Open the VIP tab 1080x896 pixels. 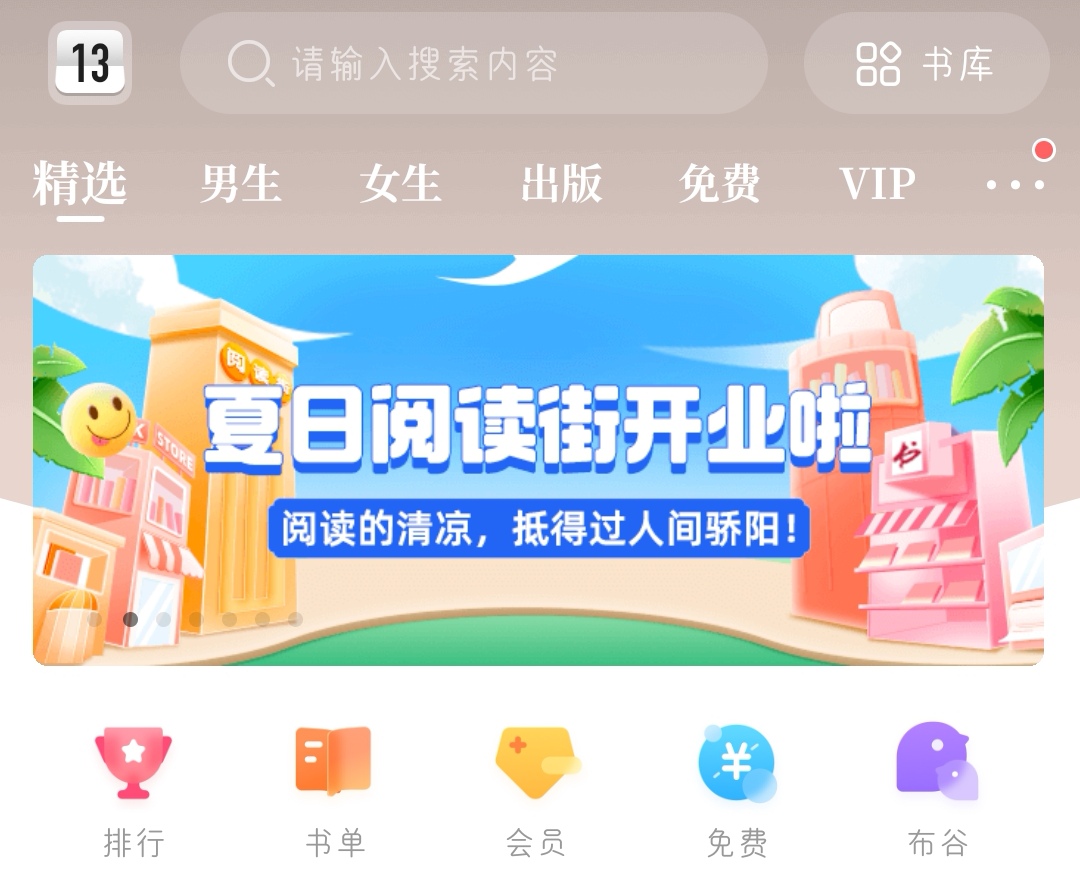[877, 184]
